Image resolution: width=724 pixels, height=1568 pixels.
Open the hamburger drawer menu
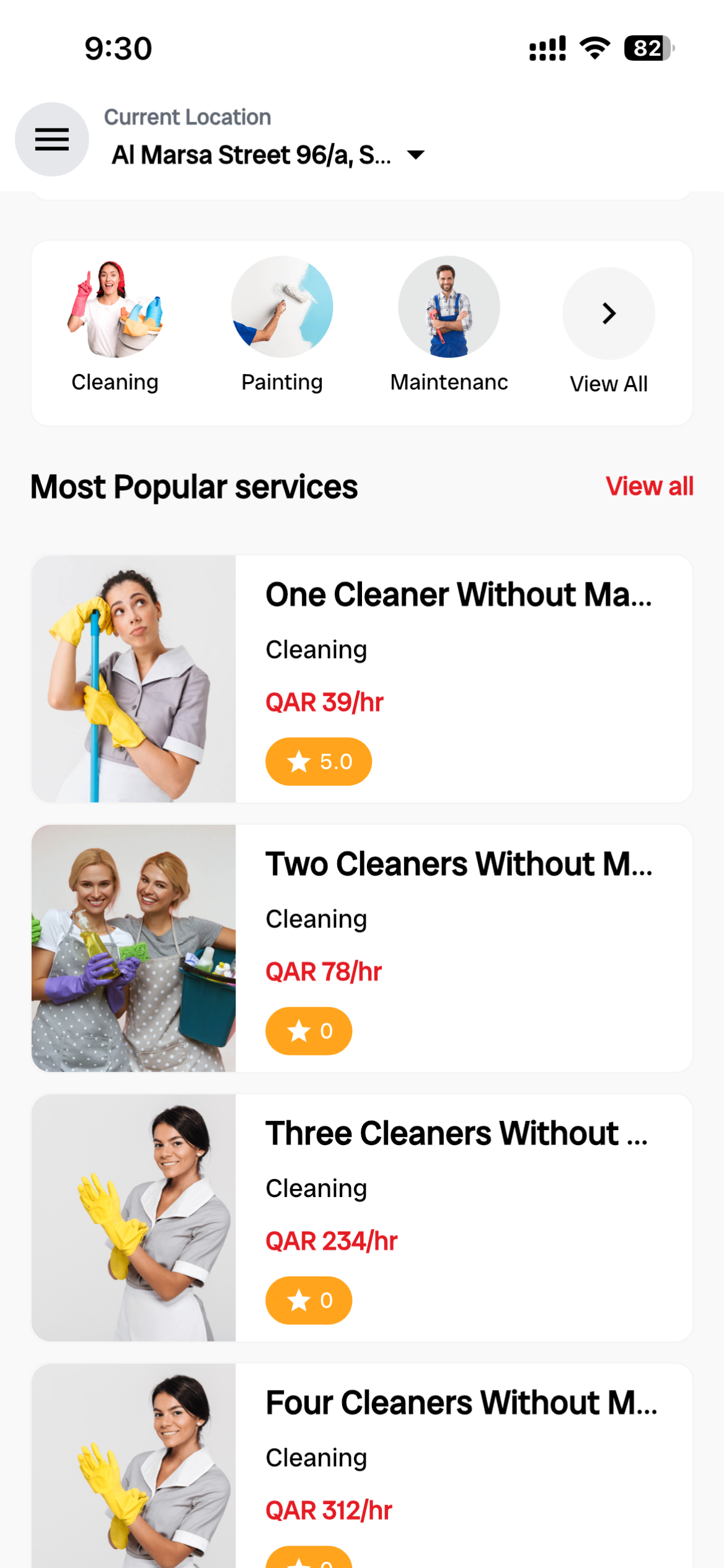pyautogui.click(x=52, y=140)
